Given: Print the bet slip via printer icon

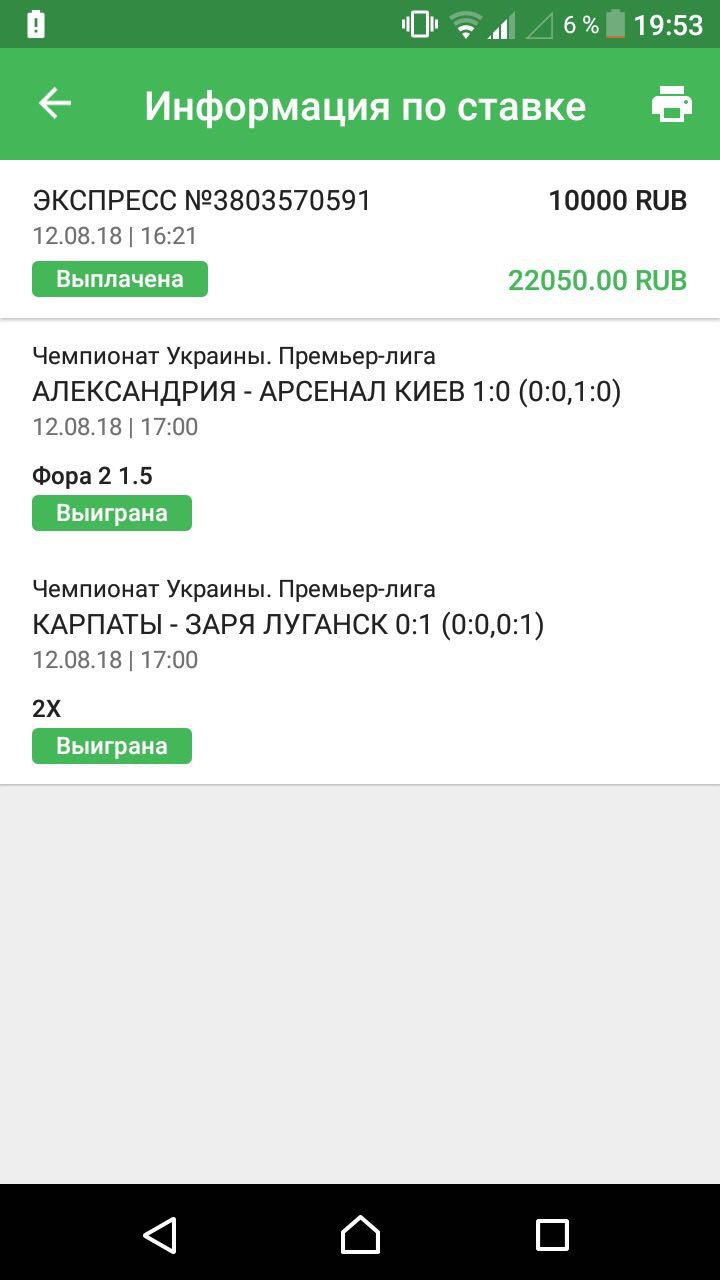Looking at the screenshot, I should coord(671,104).
